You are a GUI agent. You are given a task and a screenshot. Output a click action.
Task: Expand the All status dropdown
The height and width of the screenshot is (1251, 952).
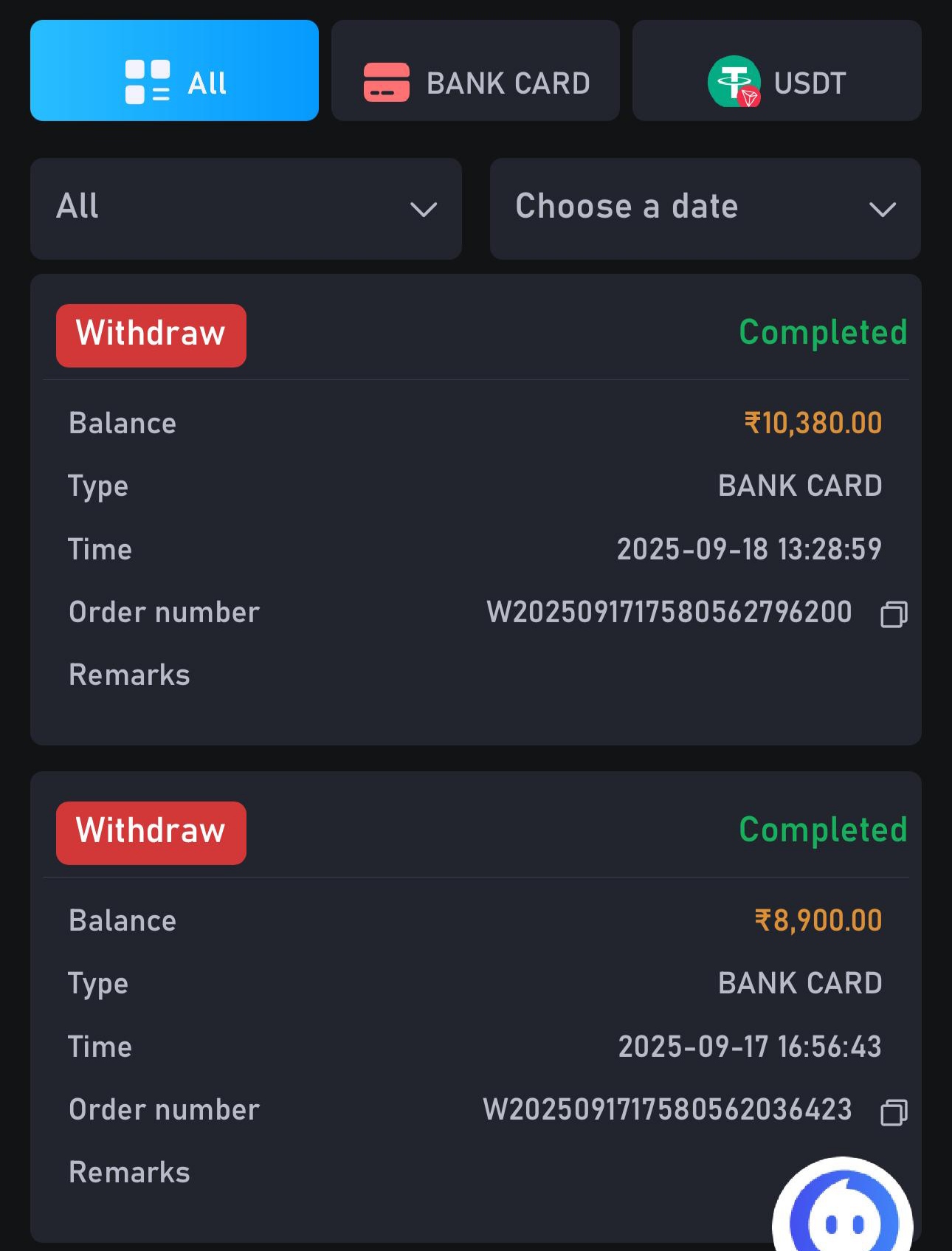click(x=246, y=208)
